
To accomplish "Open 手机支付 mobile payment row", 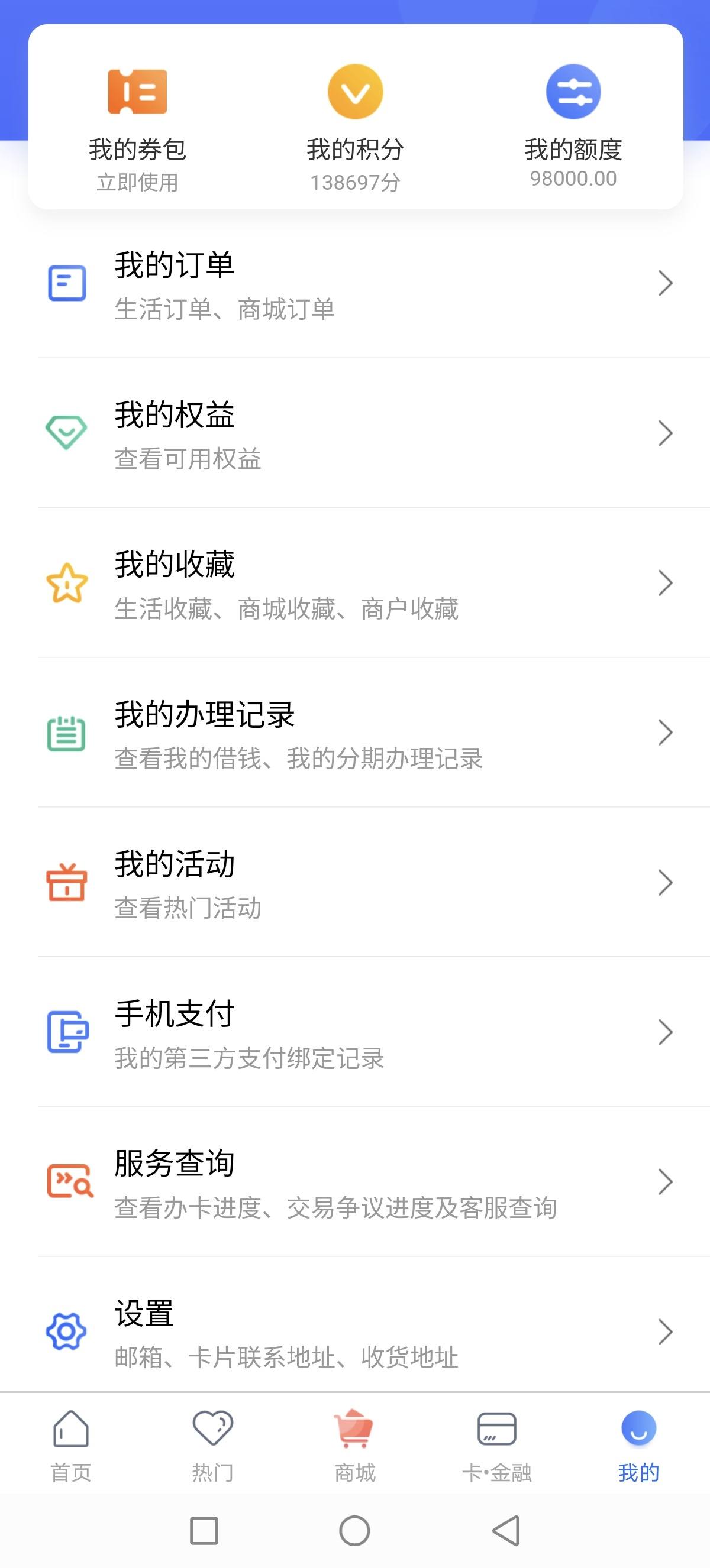I will click(355, 1032).
